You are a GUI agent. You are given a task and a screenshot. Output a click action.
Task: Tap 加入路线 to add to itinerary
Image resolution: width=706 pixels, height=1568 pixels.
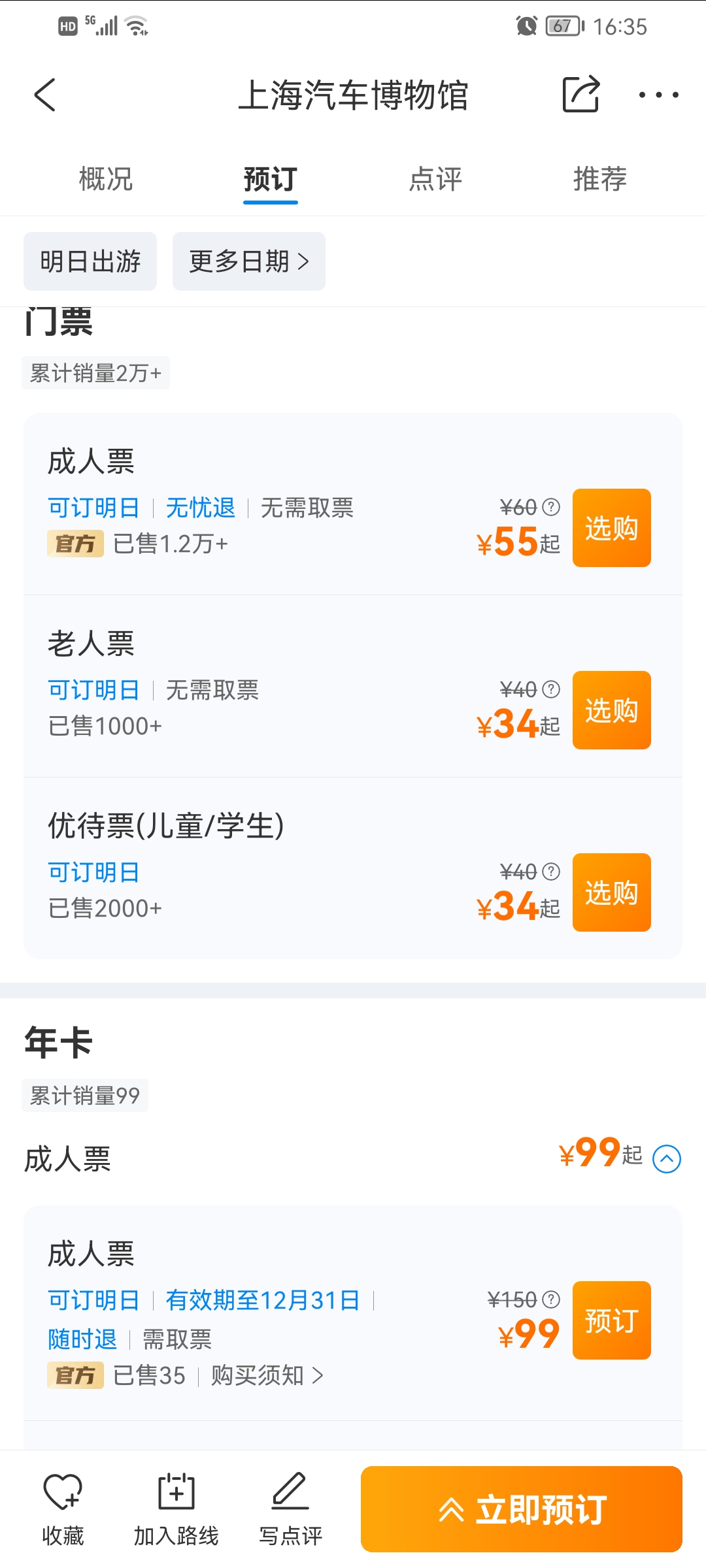(x=176, y=1509)
